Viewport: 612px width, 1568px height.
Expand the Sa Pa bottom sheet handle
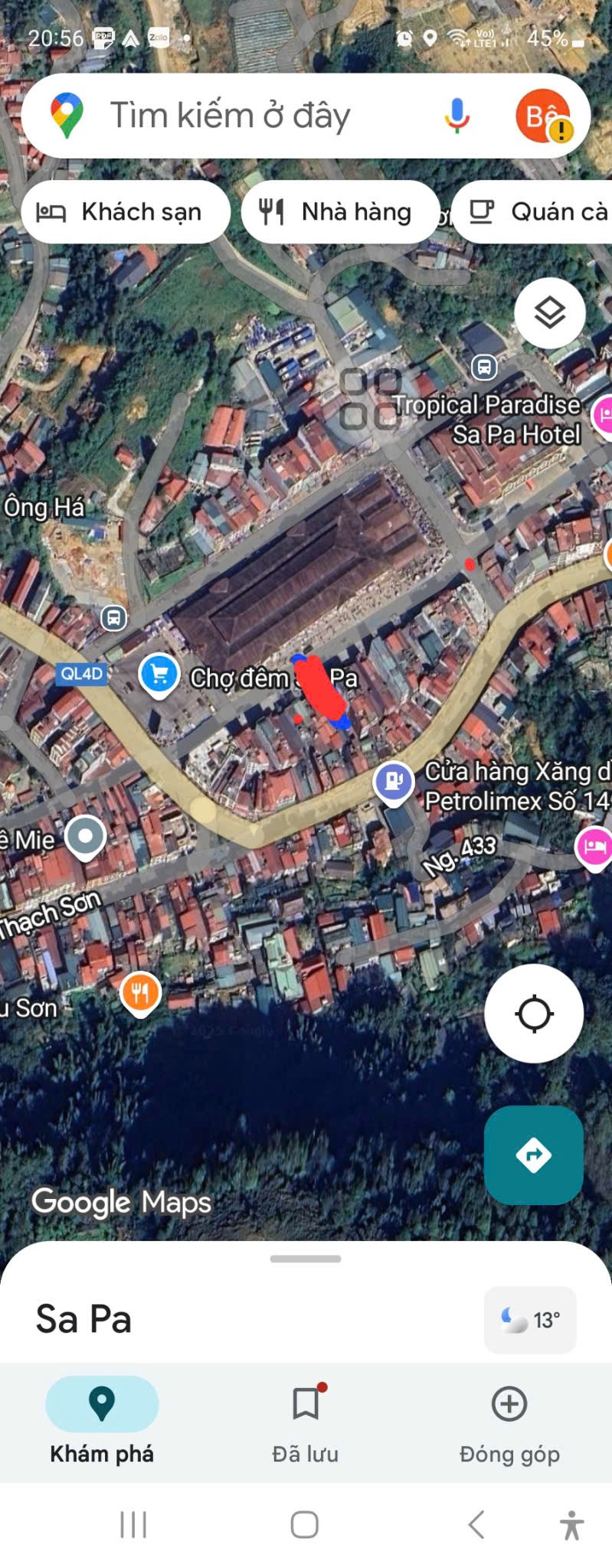tap(306, 1259)
